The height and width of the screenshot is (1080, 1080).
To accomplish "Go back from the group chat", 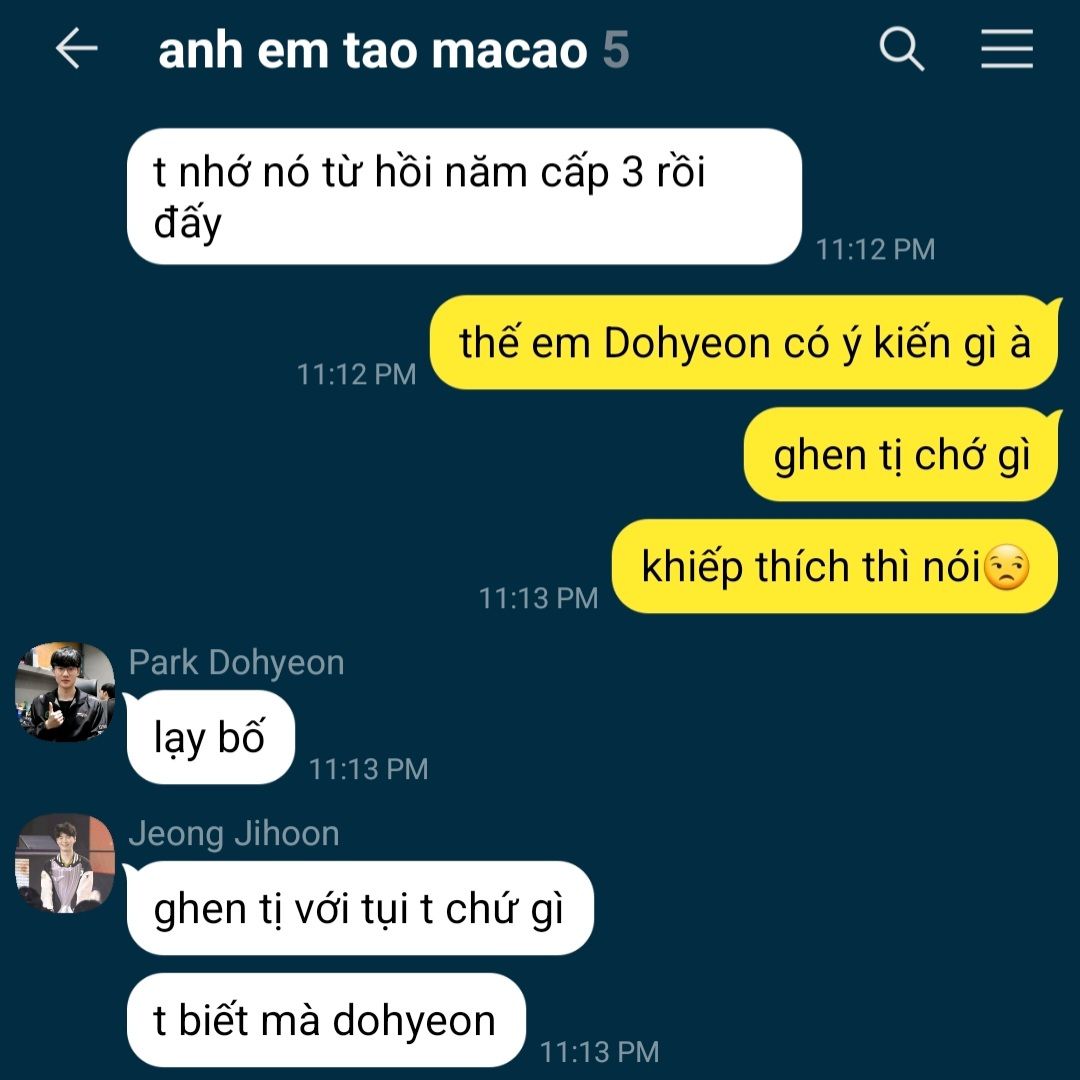I will point(76,49).
